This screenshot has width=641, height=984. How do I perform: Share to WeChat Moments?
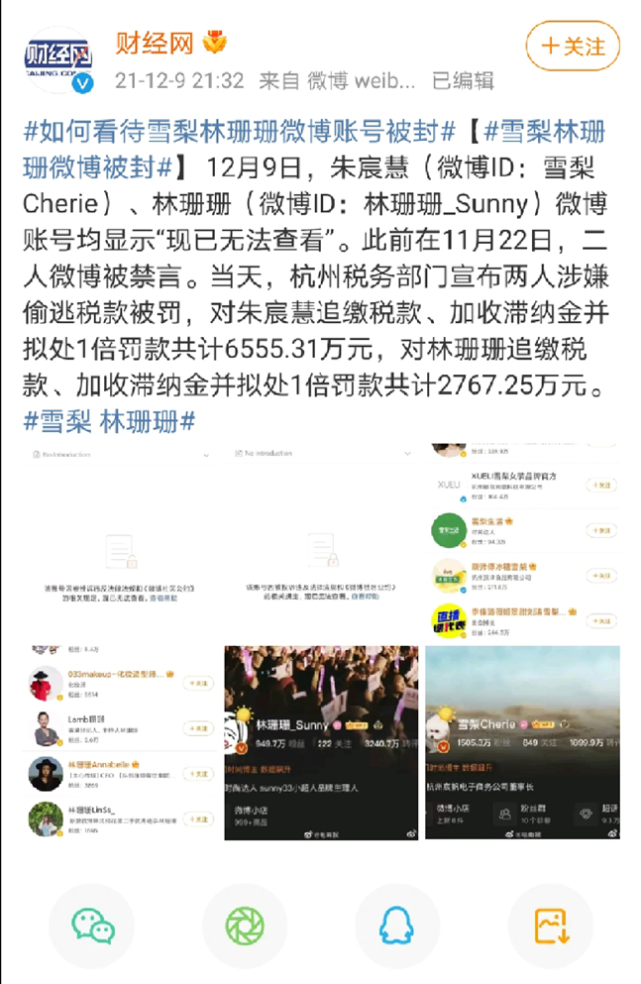coord(245,926)
